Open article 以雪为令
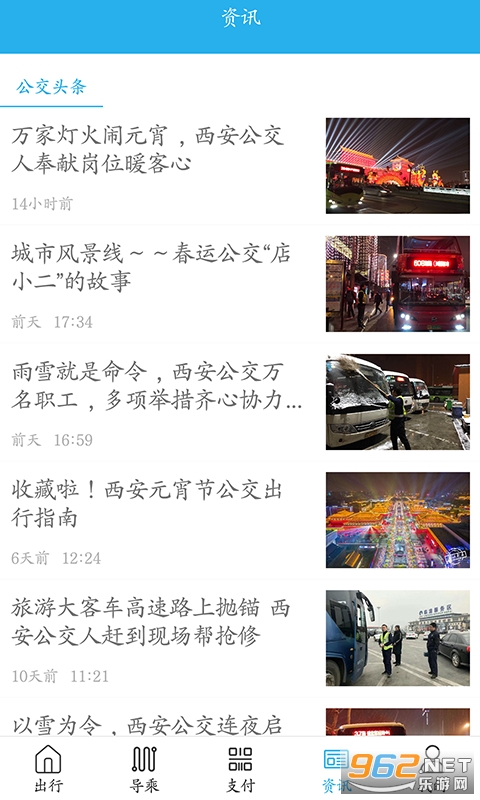This screenshot has height=800, width=480. click(240, 720)
